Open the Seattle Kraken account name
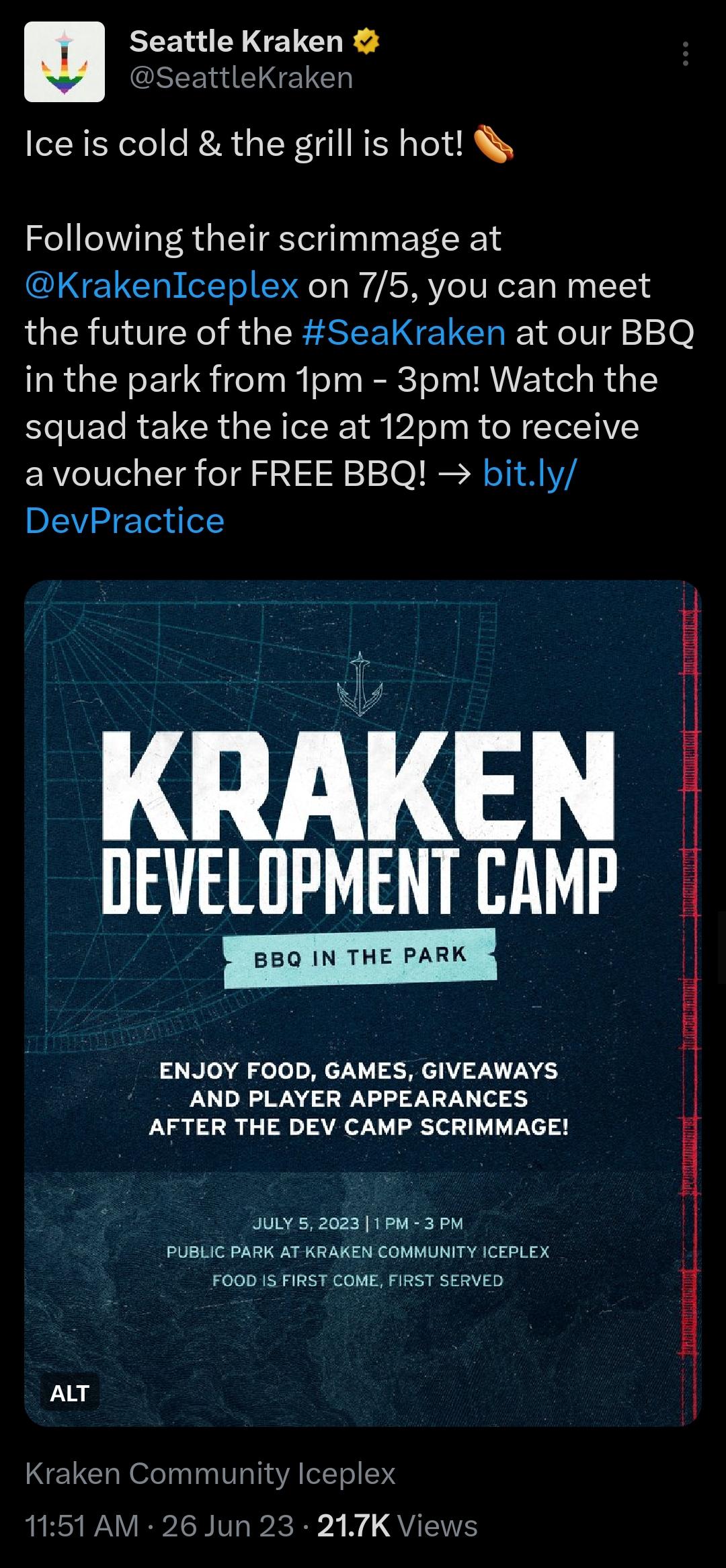The image size is (726, 1568). (237, 42)
